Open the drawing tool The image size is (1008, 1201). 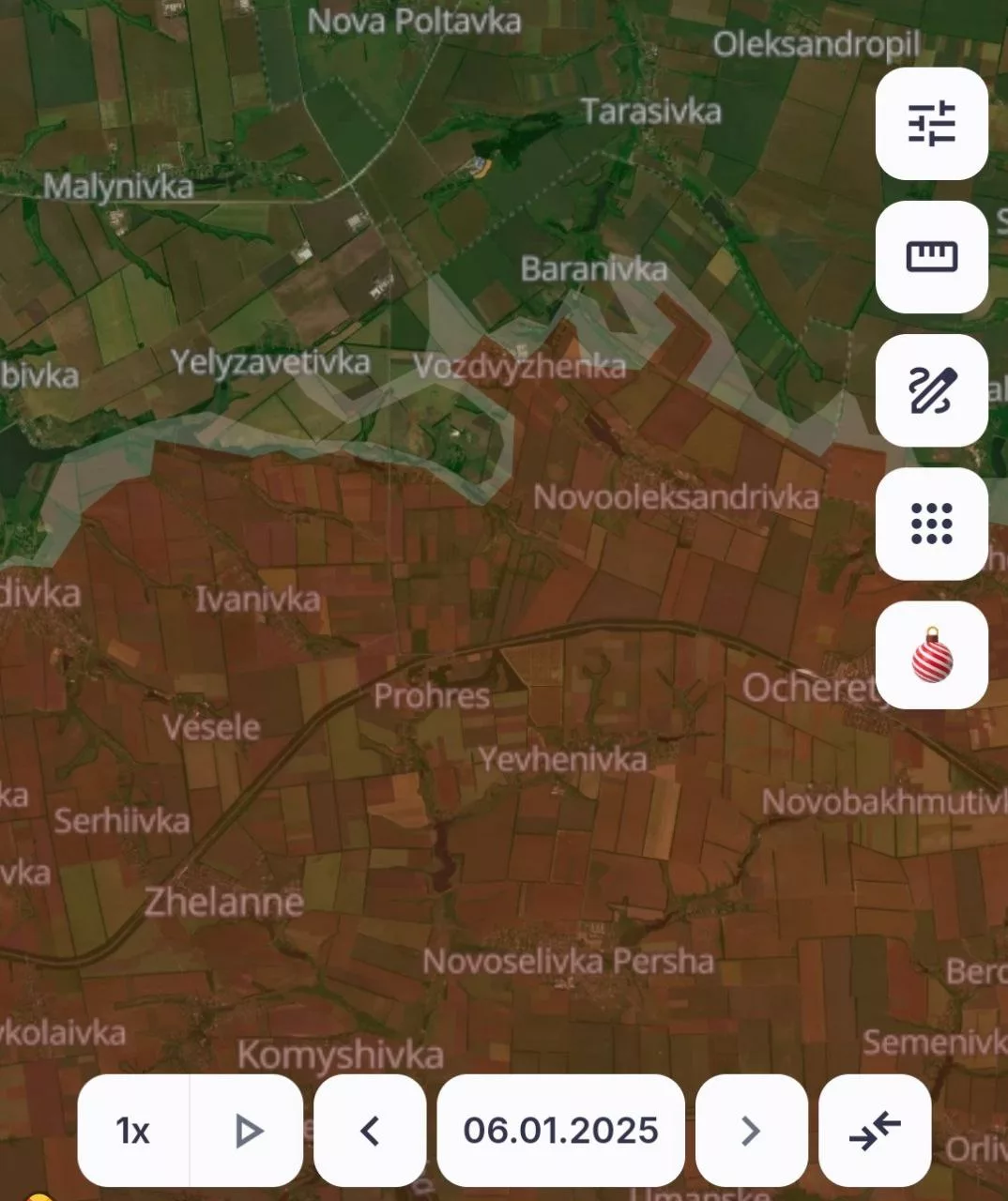coord(931,390)
